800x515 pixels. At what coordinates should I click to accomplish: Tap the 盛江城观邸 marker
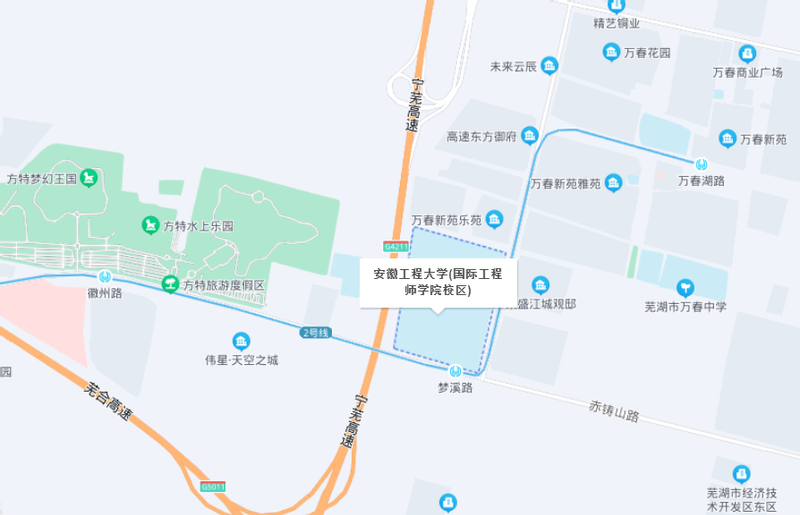click(x=540, y=285)
